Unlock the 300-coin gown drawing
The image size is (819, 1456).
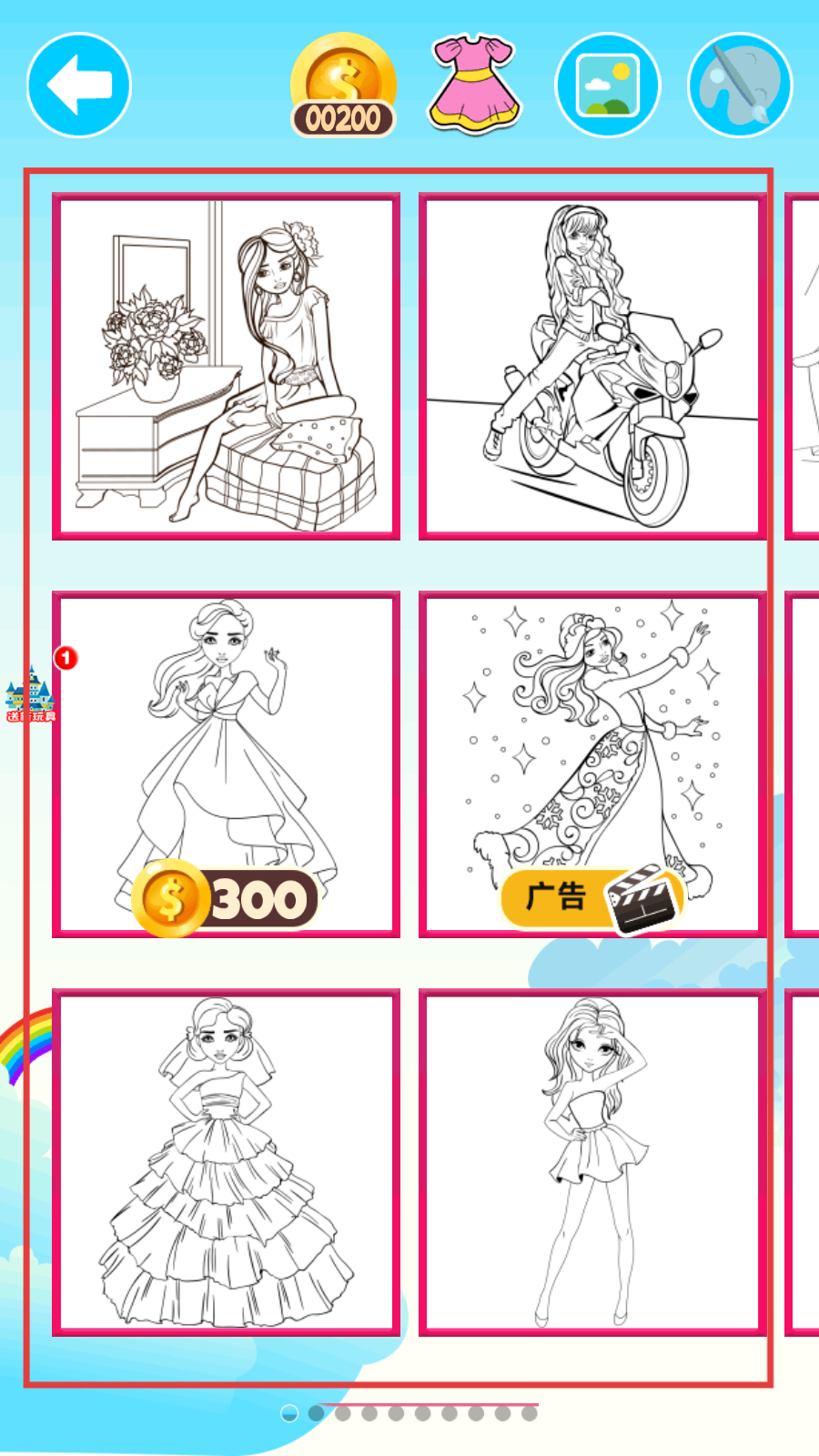(x=226, y=764)
